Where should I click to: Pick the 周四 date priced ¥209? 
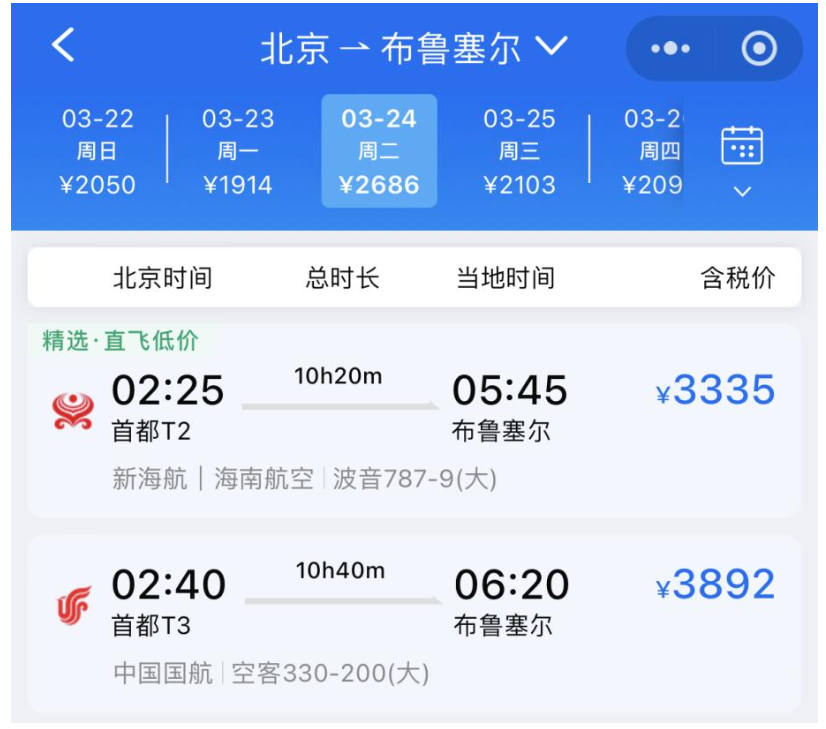pos(653,151)
